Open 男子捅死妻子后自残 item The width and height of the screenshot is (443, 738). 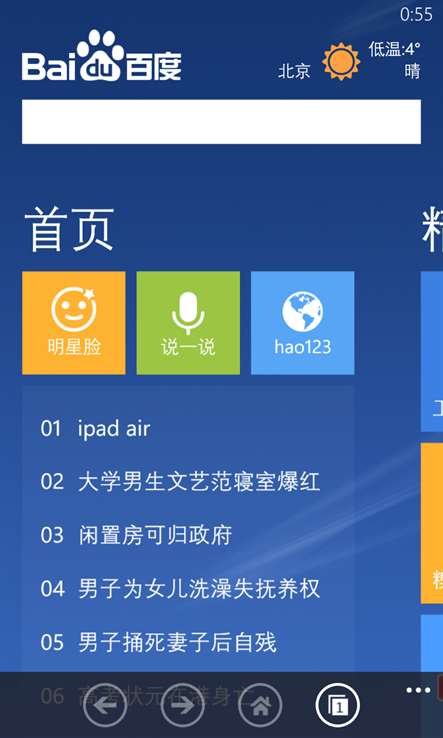[188, 642]
